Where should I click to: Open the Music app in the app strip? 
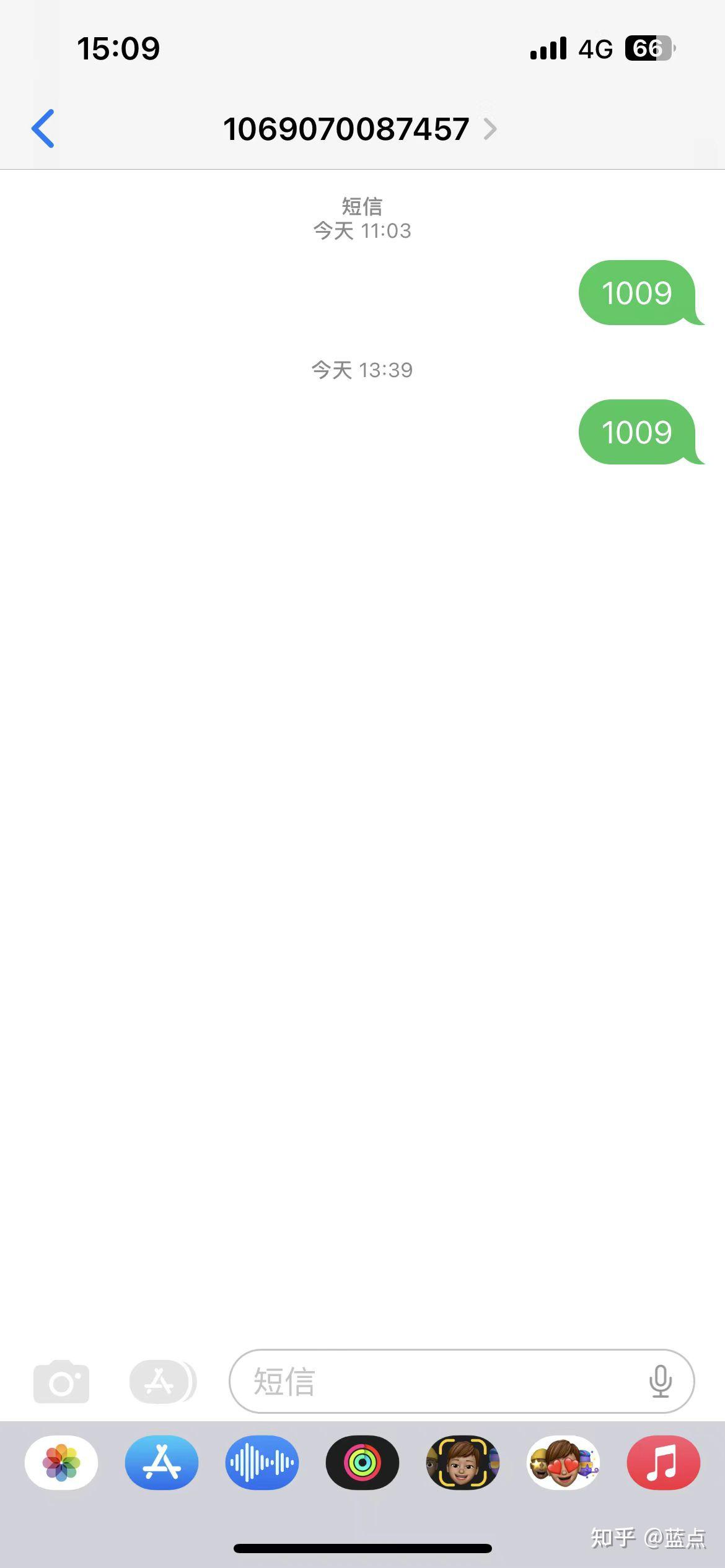click(664, 1463)
